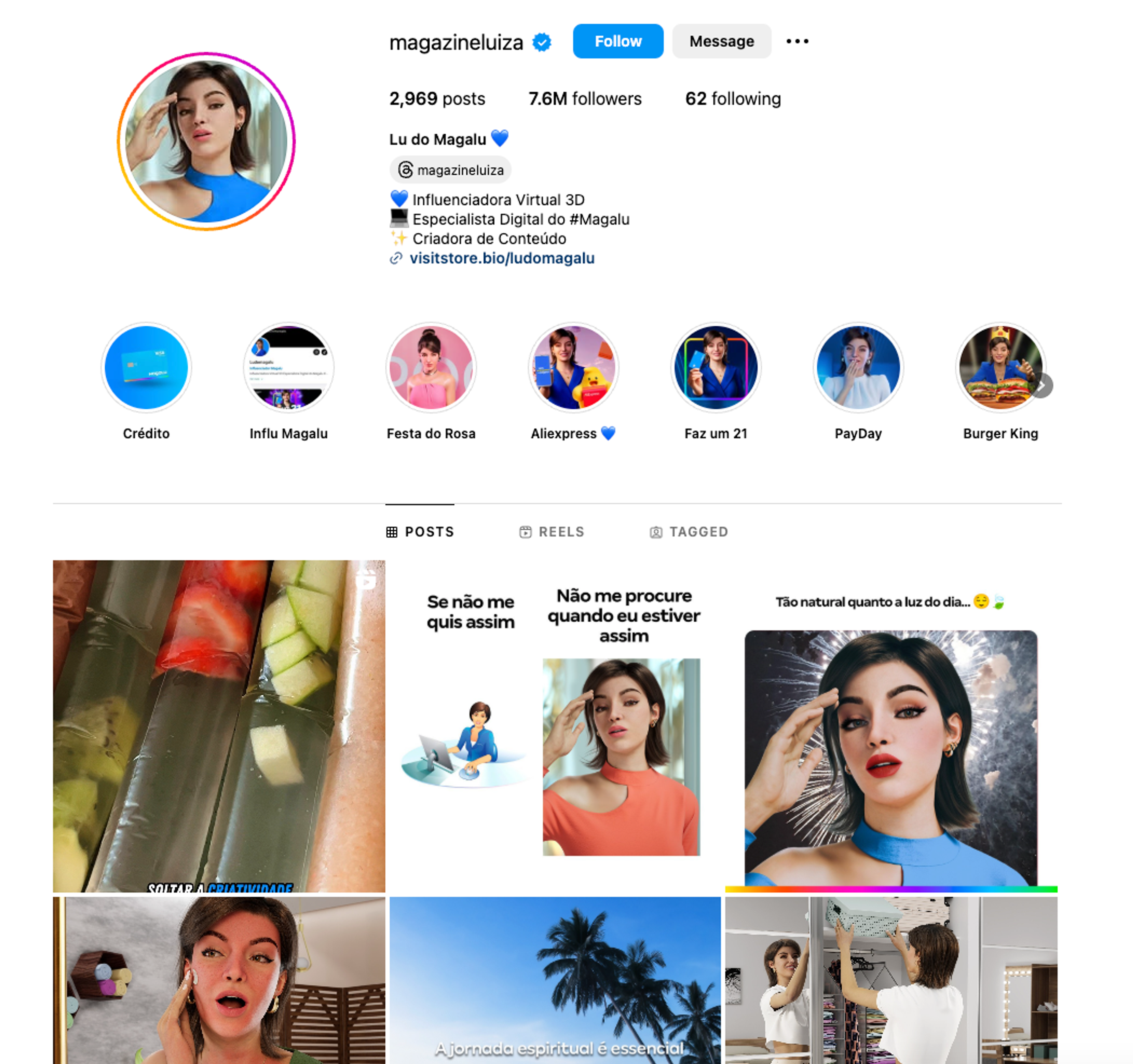Open the Crédito story highlight
The width and height of the screenshot is (1133, 1064).
coord(146,368)
